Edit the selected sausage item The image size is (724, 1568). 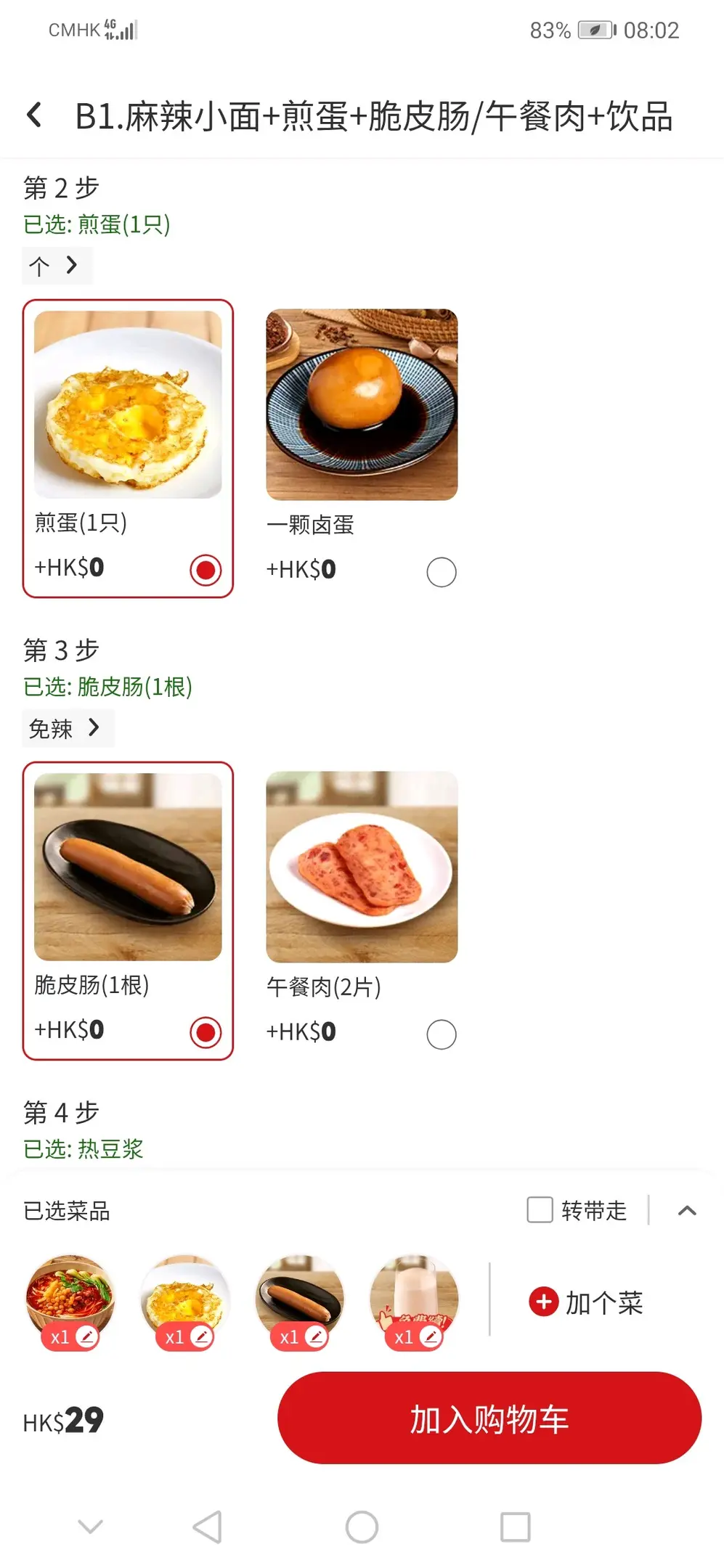(x=316, y=1336)
